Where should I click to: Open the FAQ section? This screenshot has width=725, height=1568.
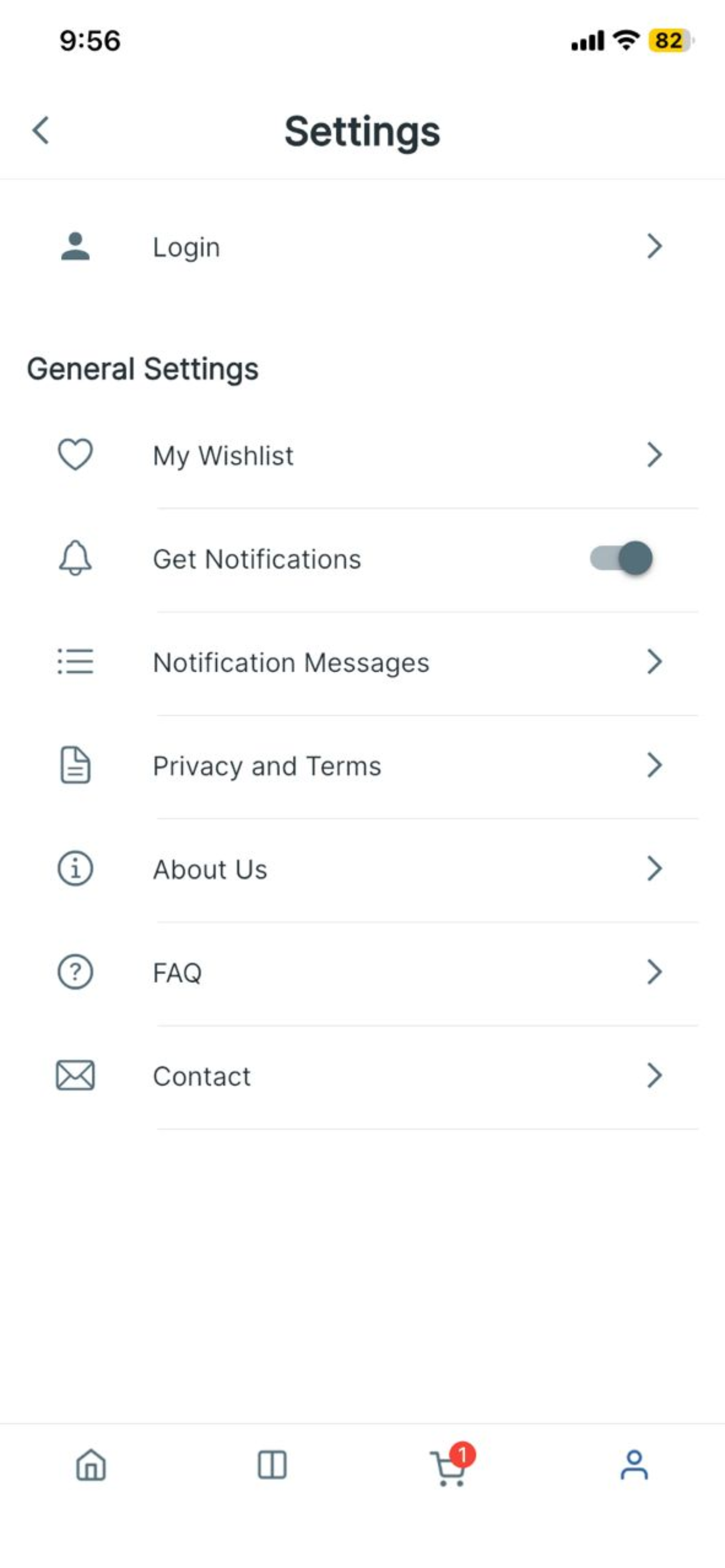(362, 973)
